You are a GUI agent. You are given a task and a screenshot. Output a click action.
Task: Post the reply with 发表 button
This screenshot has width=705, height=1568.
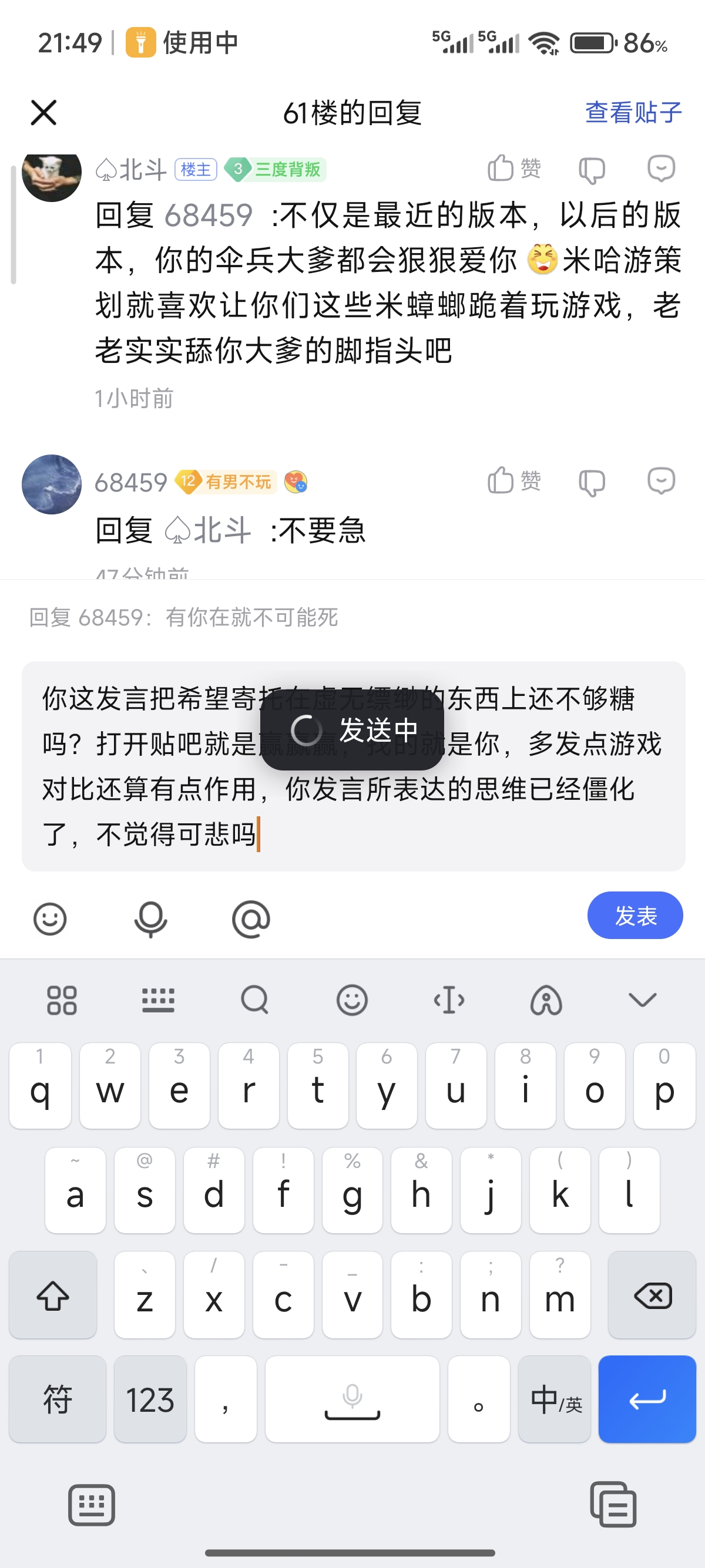tap(634, 915)
